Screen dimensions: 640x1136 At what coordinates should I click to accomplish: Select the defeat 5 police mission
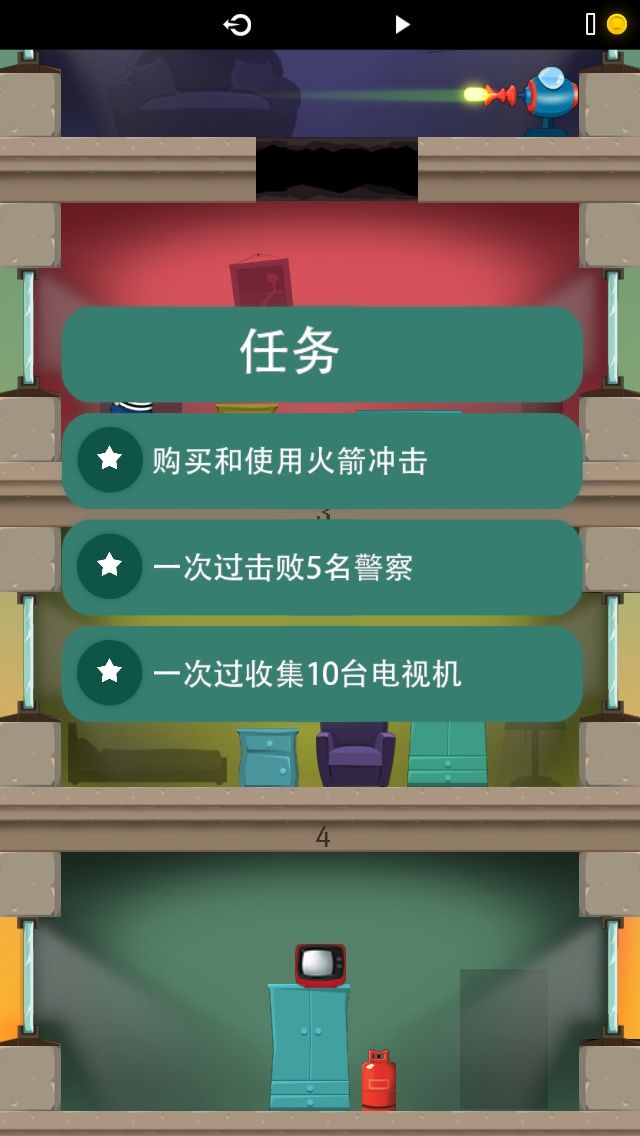tap(322, 567)
